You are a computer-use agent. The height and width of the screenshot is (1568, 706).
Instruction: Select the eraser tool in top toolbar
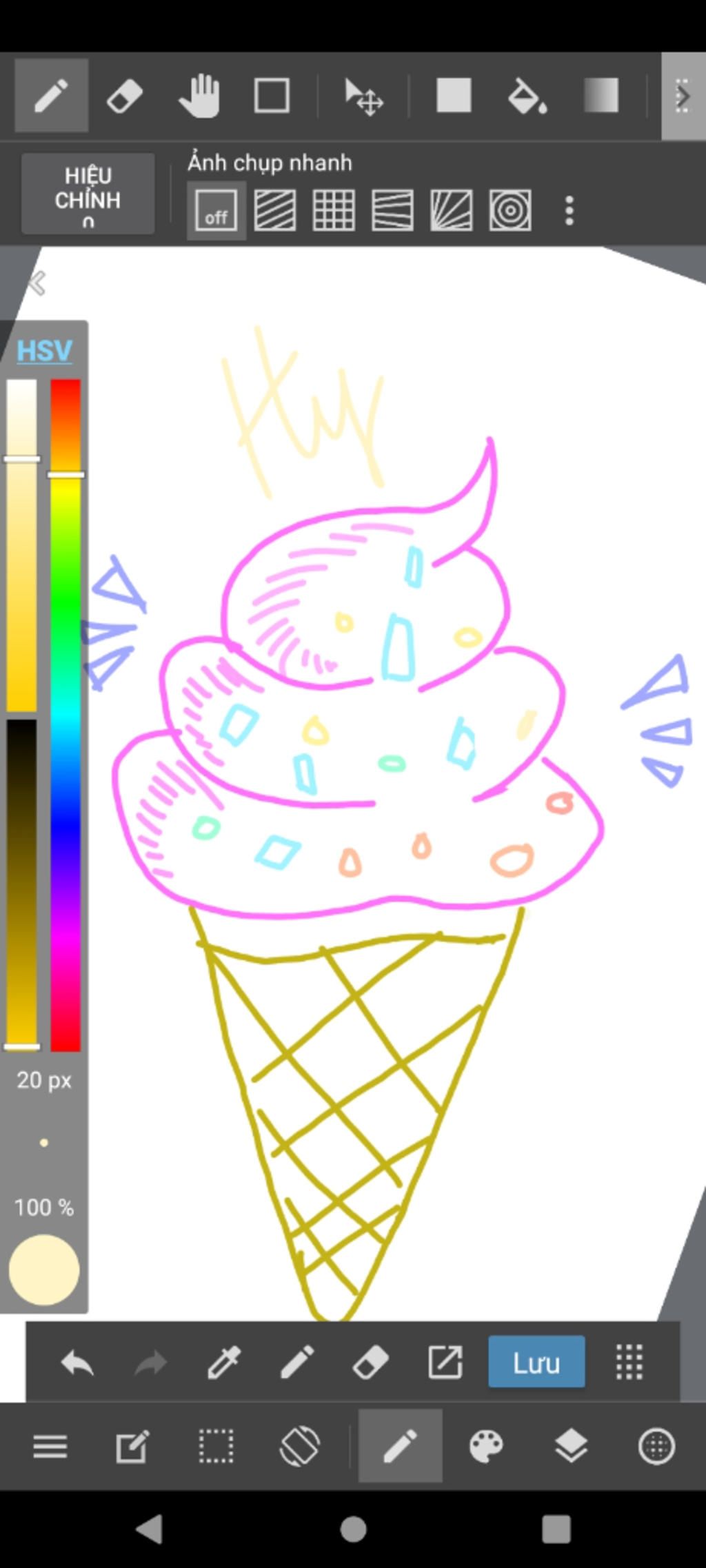(125, 96)
